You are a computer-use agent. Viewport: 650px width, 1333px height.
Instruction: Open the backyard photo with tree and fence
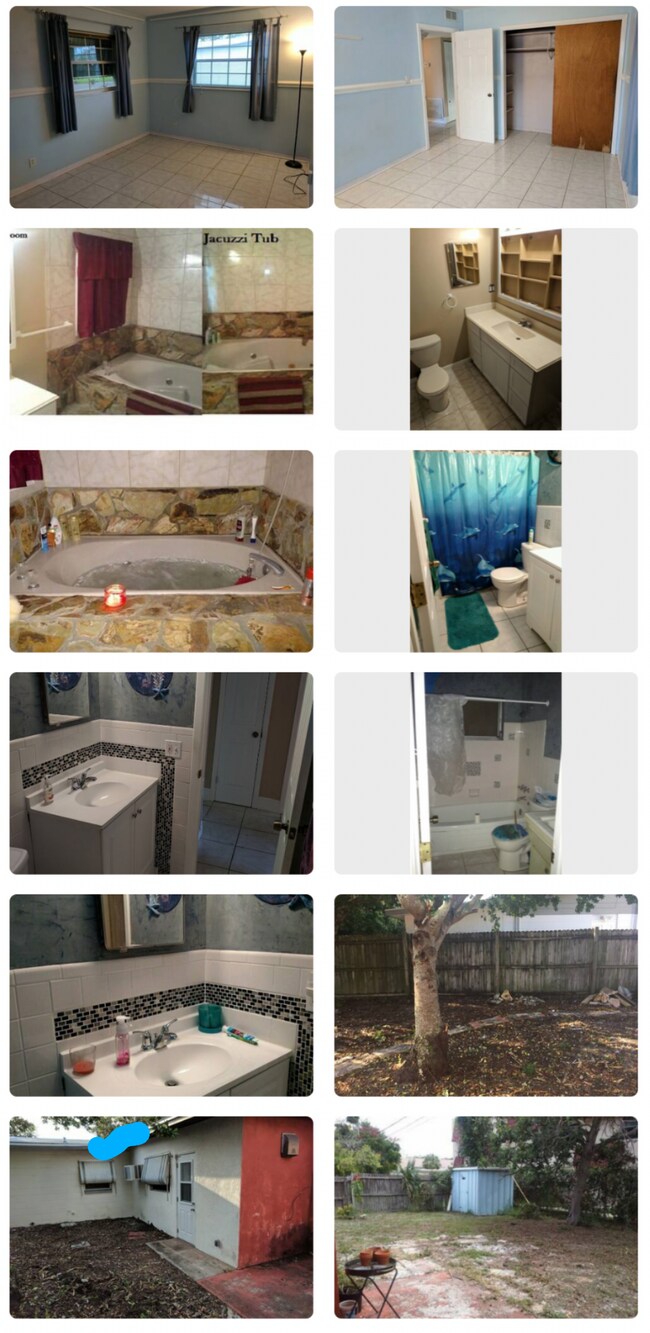[485, 995]
